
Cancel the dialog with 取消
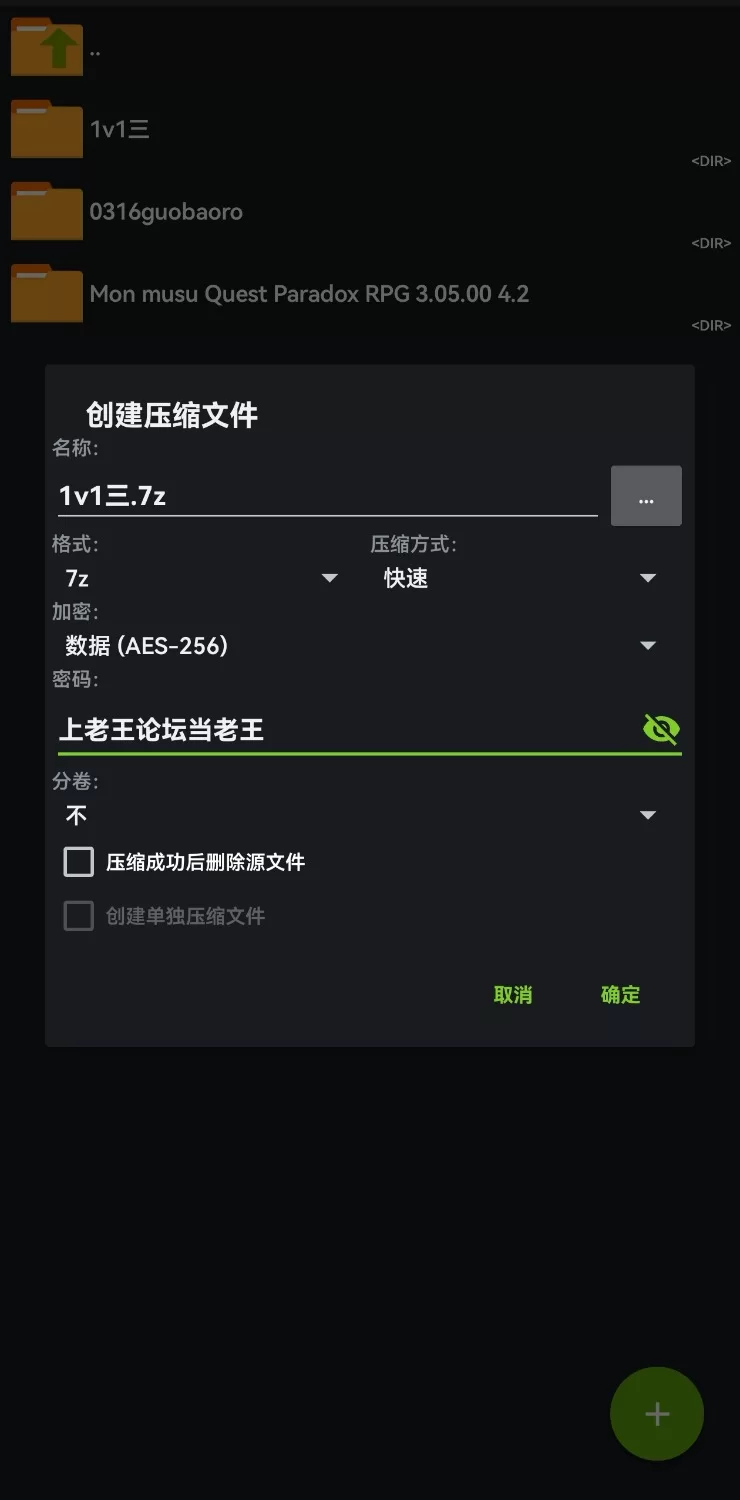click(x=513, y=995)
